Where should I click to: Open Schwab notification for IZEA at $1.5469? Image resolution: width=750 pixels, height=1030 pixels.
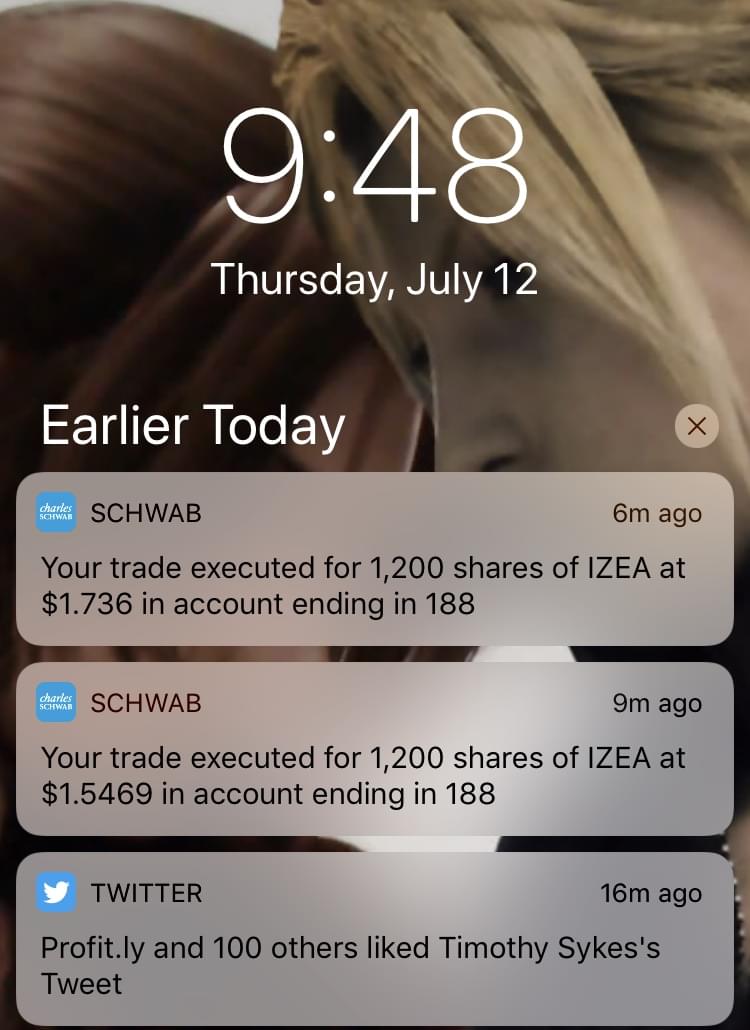tap(374, 748)
